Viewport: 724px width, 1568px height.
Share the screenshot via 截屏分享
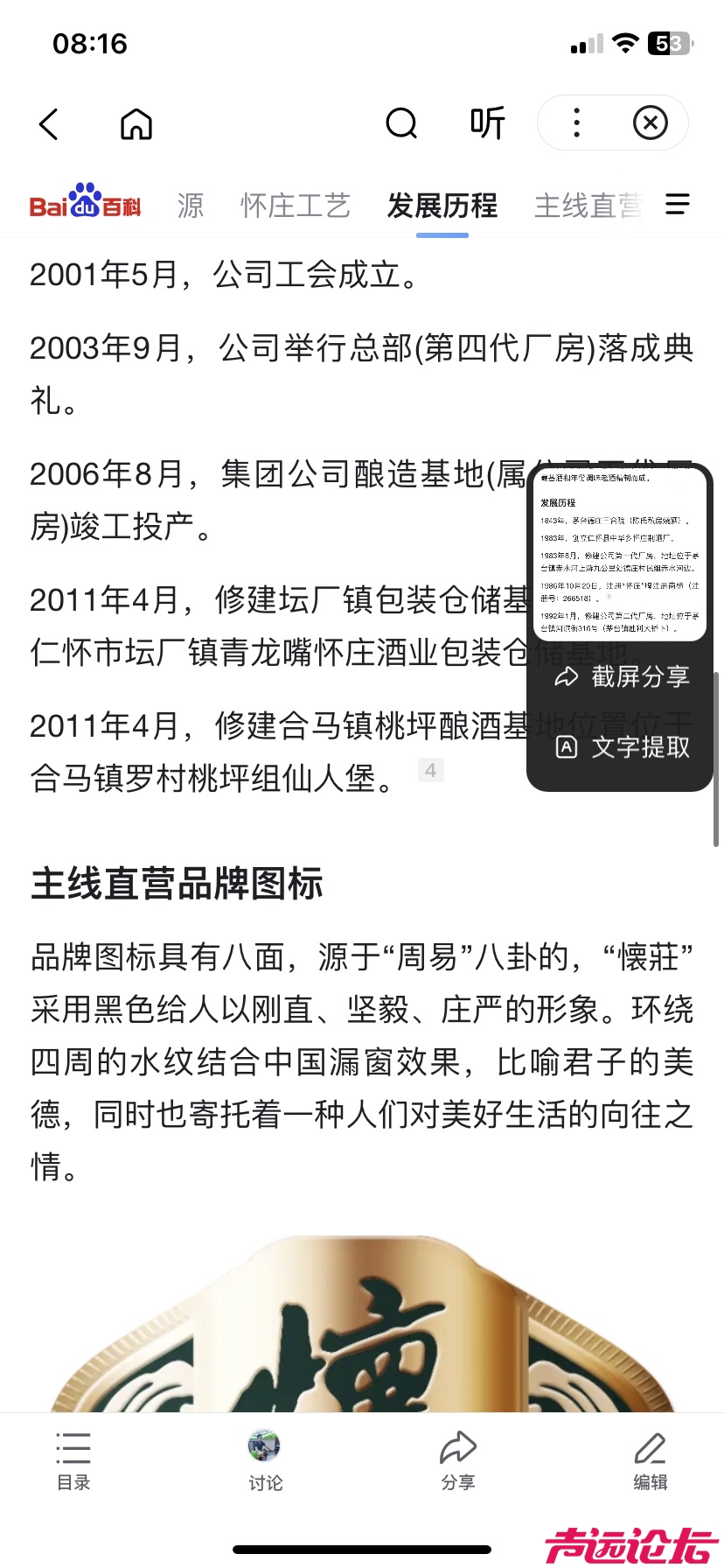point(622,676)
